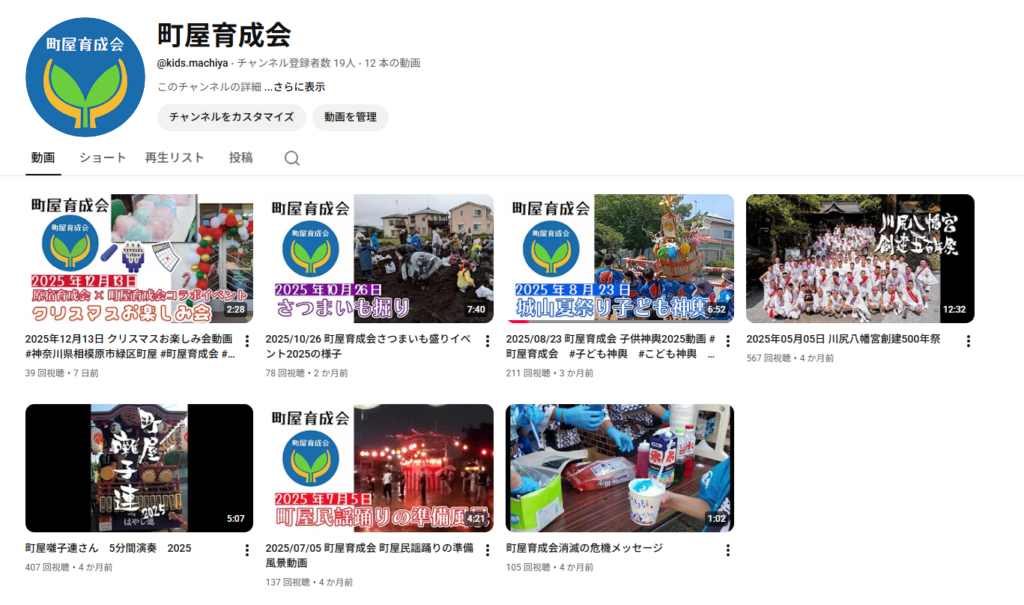Switch to the ショート tab
1024x605 pixels.
tap(103, 158)
